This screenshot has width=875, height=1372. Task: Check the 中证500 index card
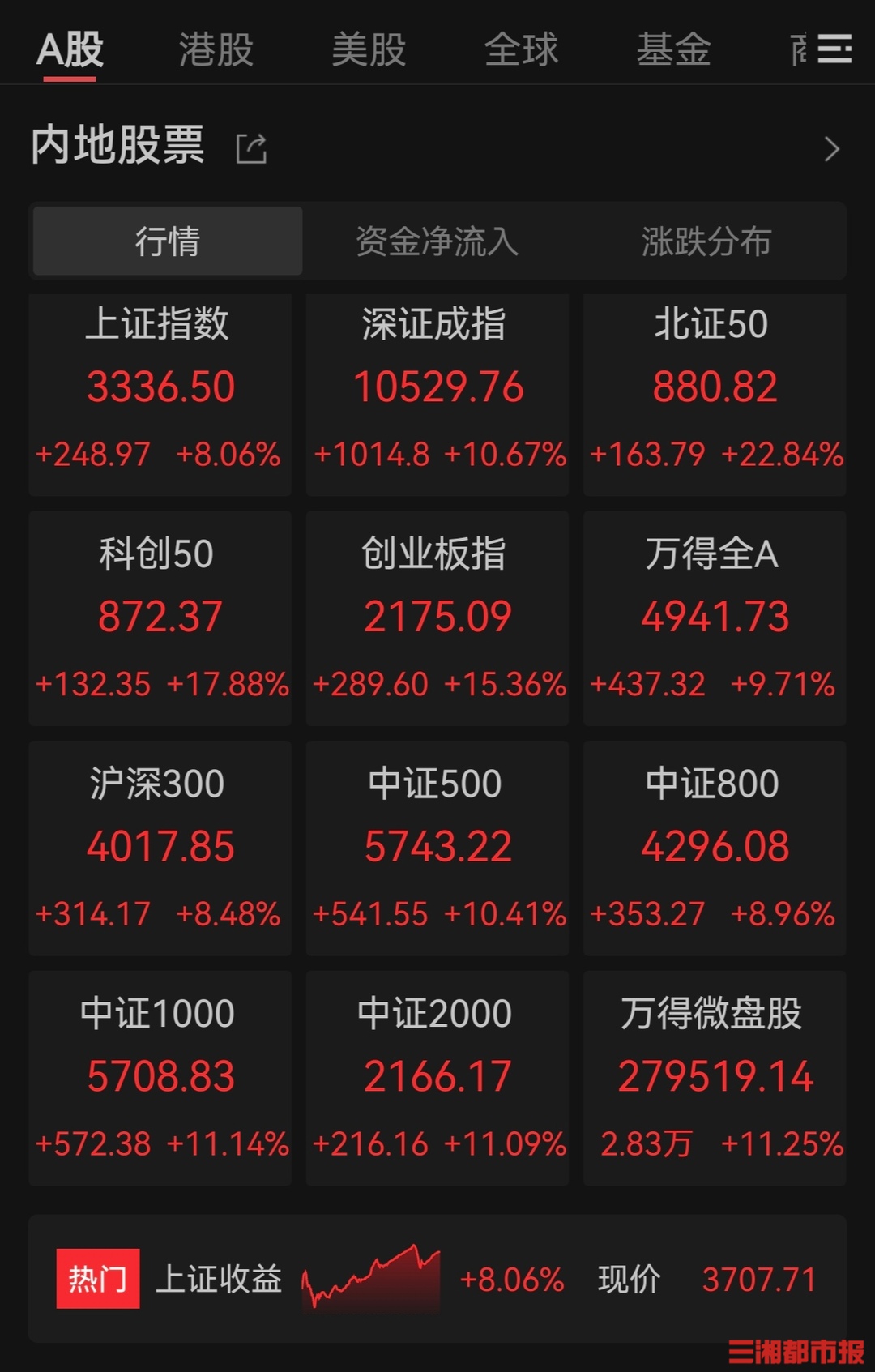(x=437, y=848)
